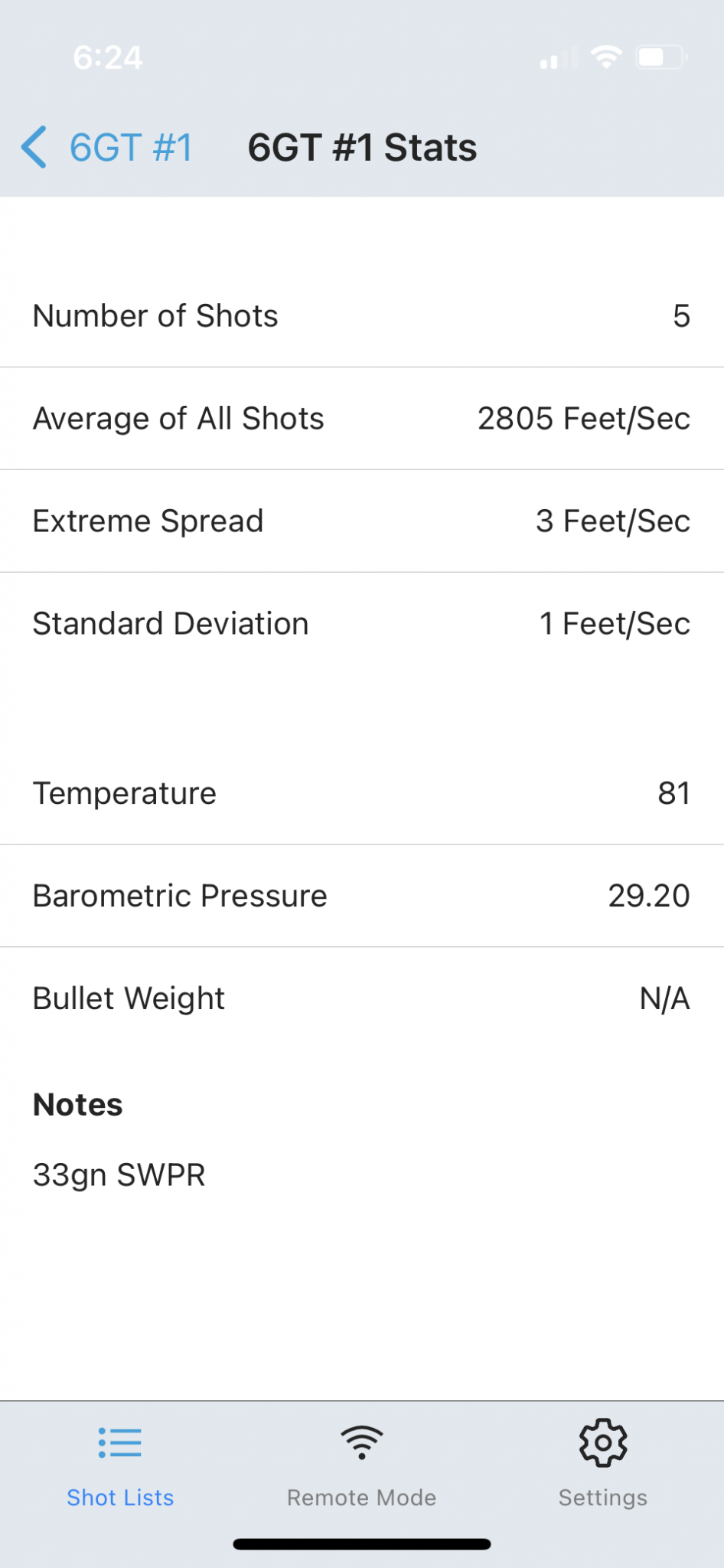Open the Remote Mode tab

[361, 1465]
